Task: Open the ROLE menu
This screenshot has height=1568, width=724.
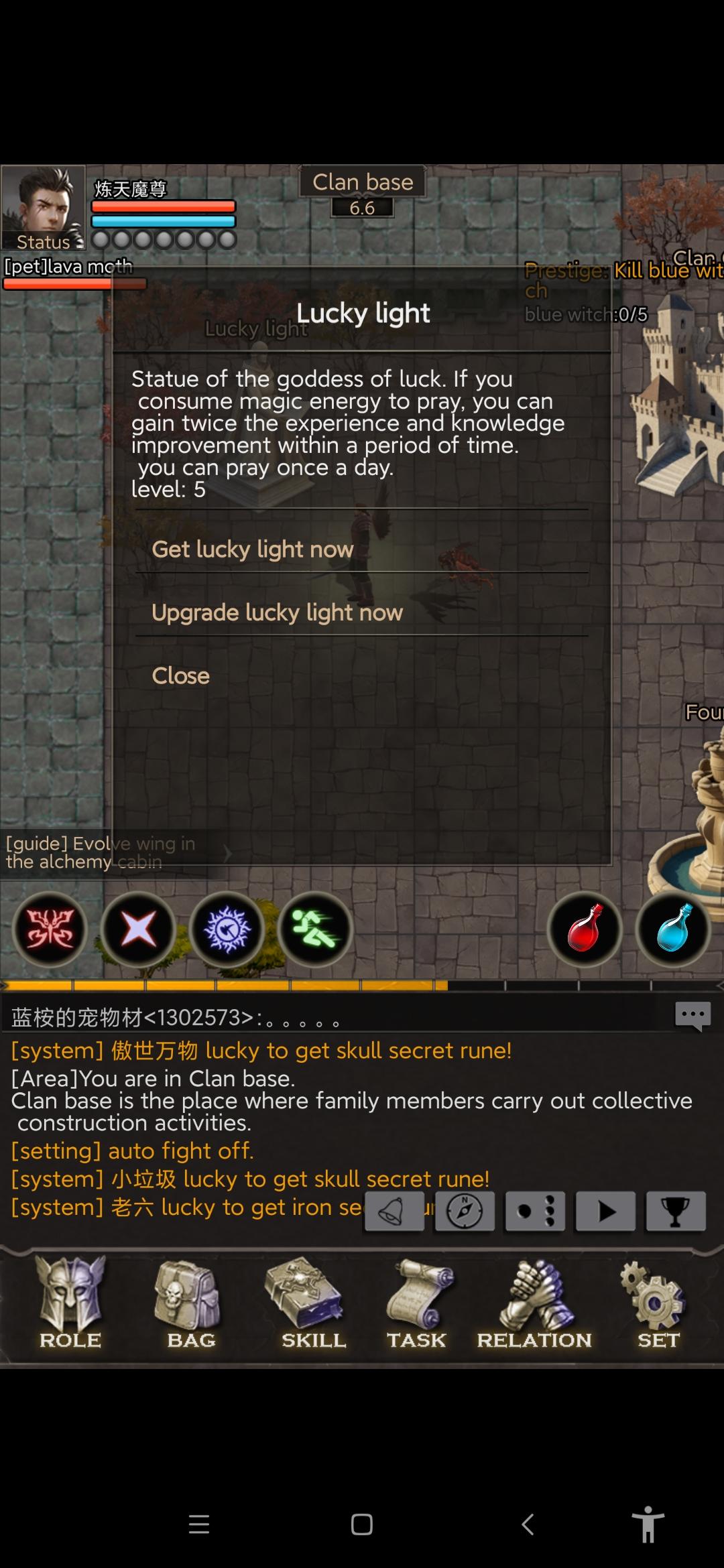Action: [70, 1303]
